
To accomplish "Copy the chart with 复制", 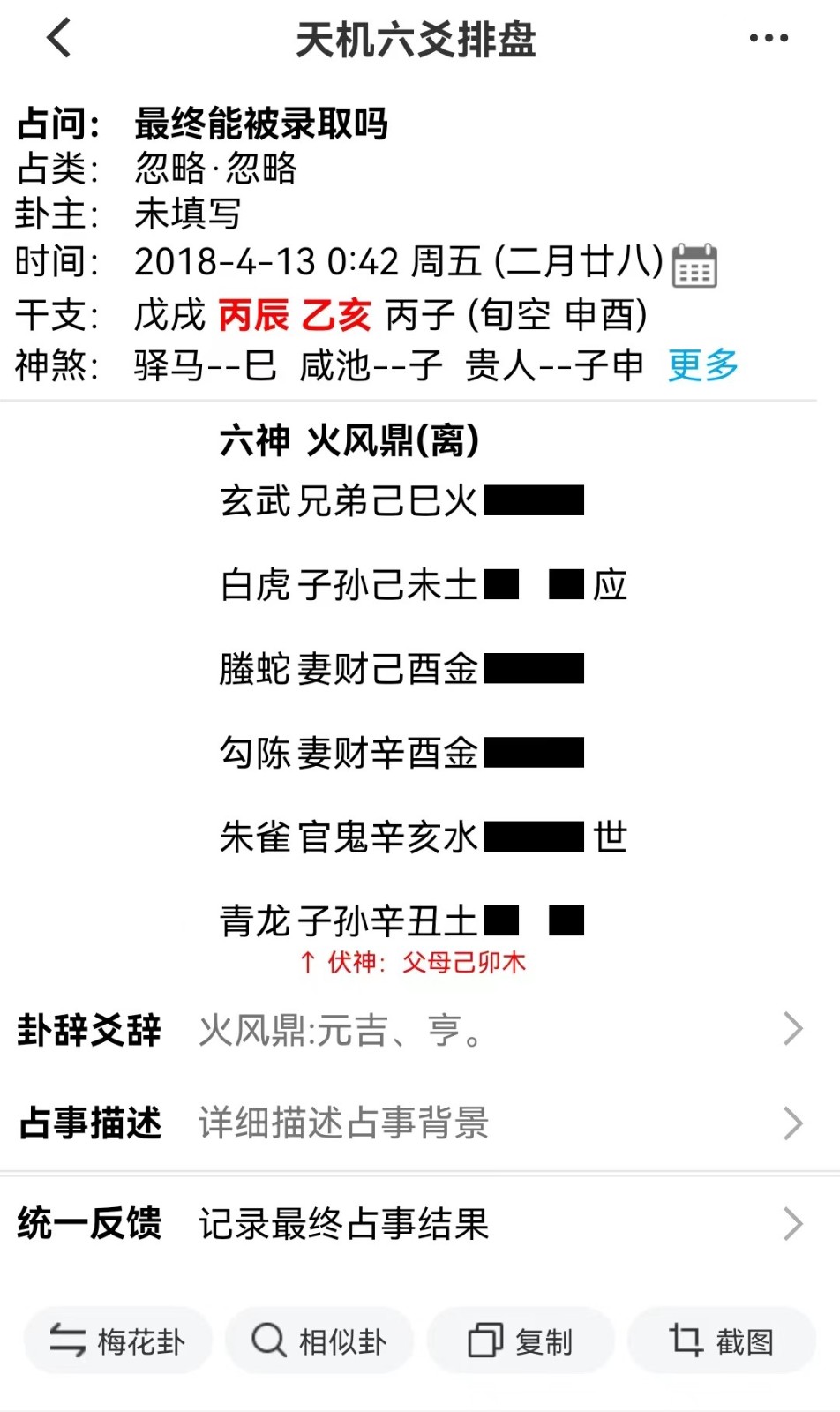I will pyautogui.click(x=520, y=1341).
